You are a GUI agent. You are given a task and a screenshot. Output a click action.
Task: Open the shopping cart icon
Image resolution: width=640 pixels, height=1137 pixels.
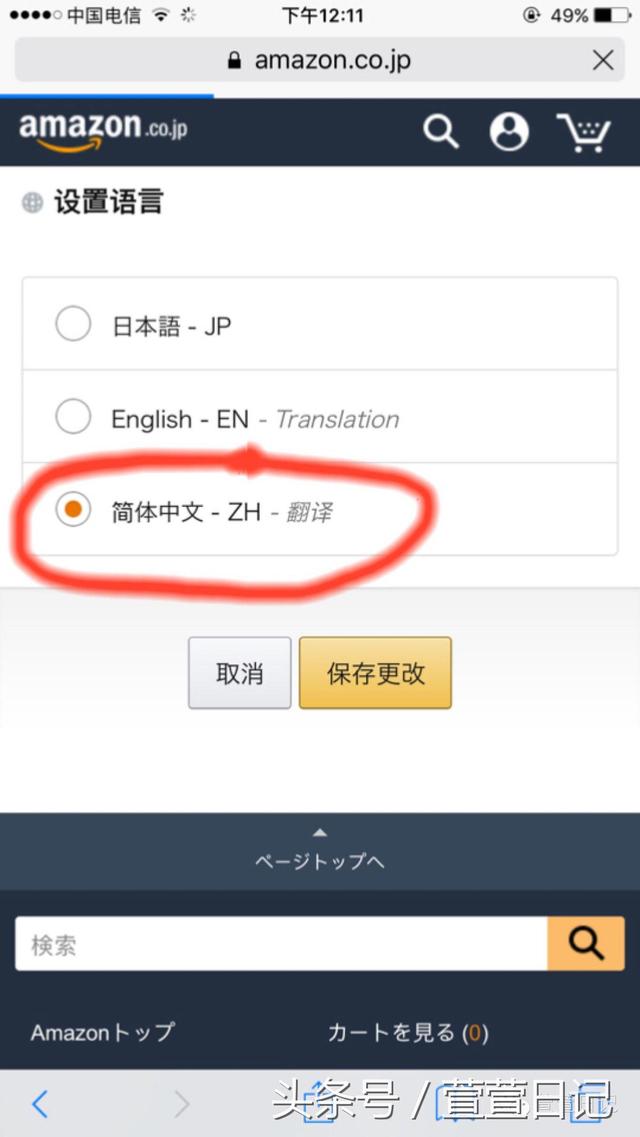click(583, 133)
